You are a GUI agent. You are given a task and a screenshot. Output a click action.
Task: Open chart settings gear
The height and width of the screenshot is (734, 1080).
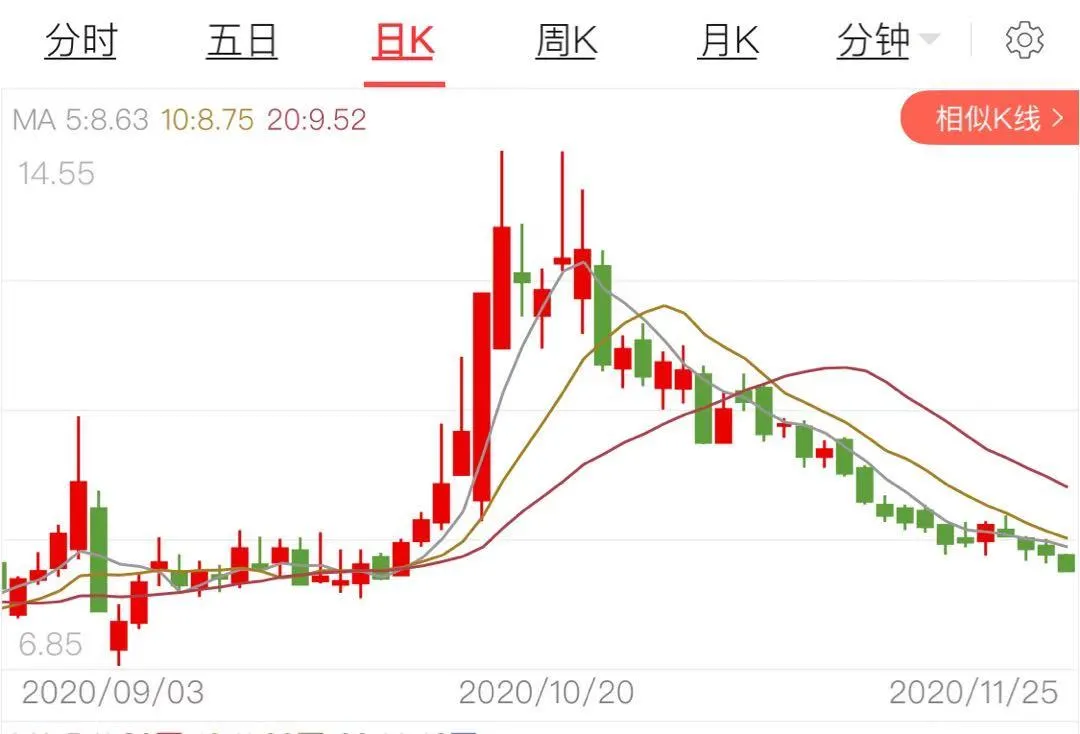[1024, 41]
